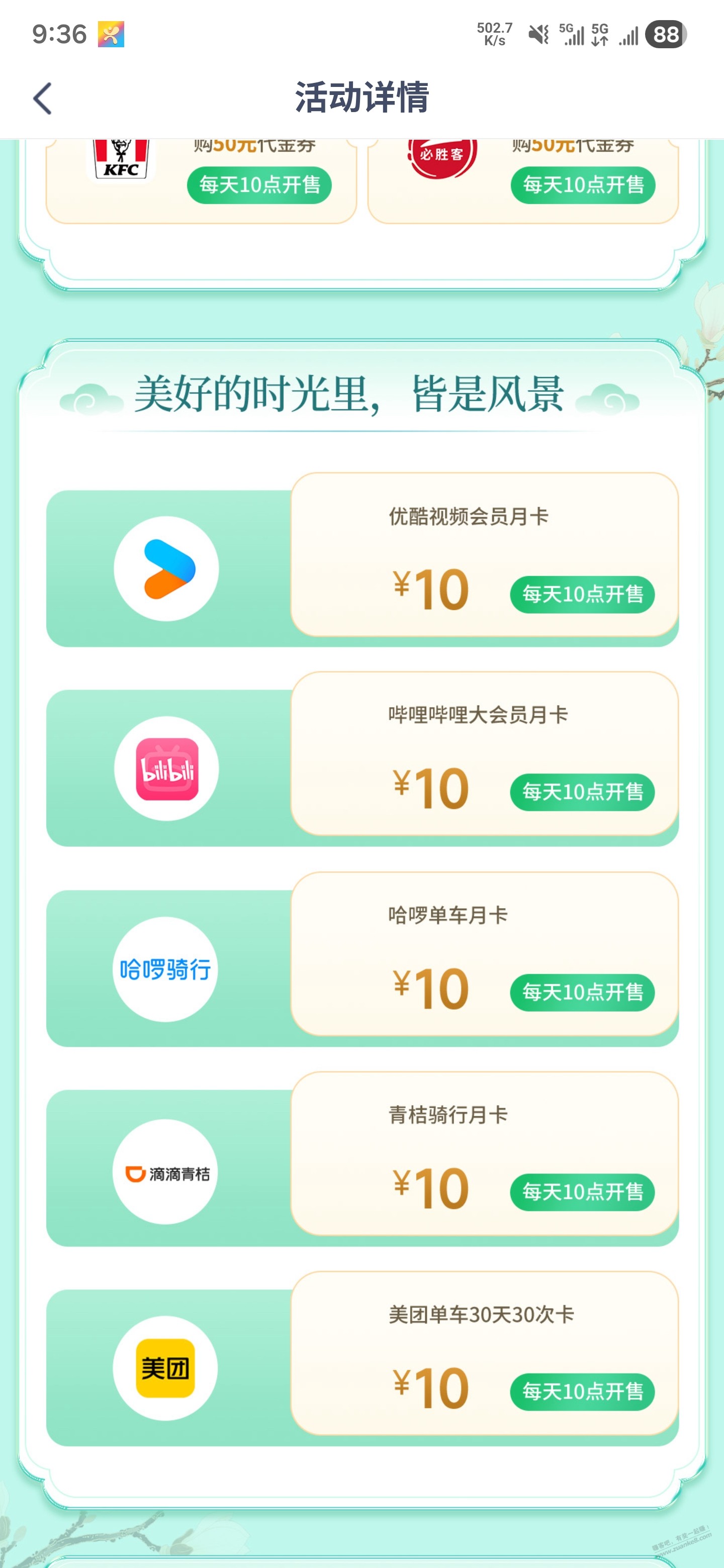Tap 每天10点开售 for Youku membership
This screenshot has width=724, height=1568.
583,594
